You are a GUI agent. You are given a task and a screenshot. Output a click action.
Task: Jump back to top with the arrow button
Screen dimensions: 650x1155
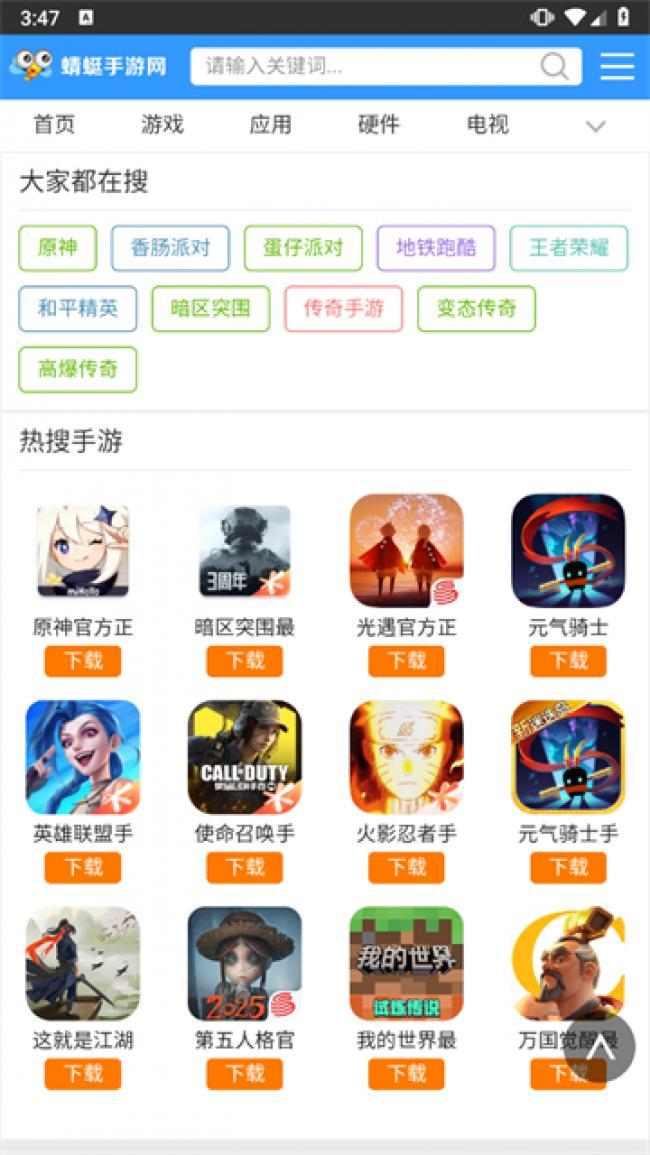click(x=599, y=1047)
